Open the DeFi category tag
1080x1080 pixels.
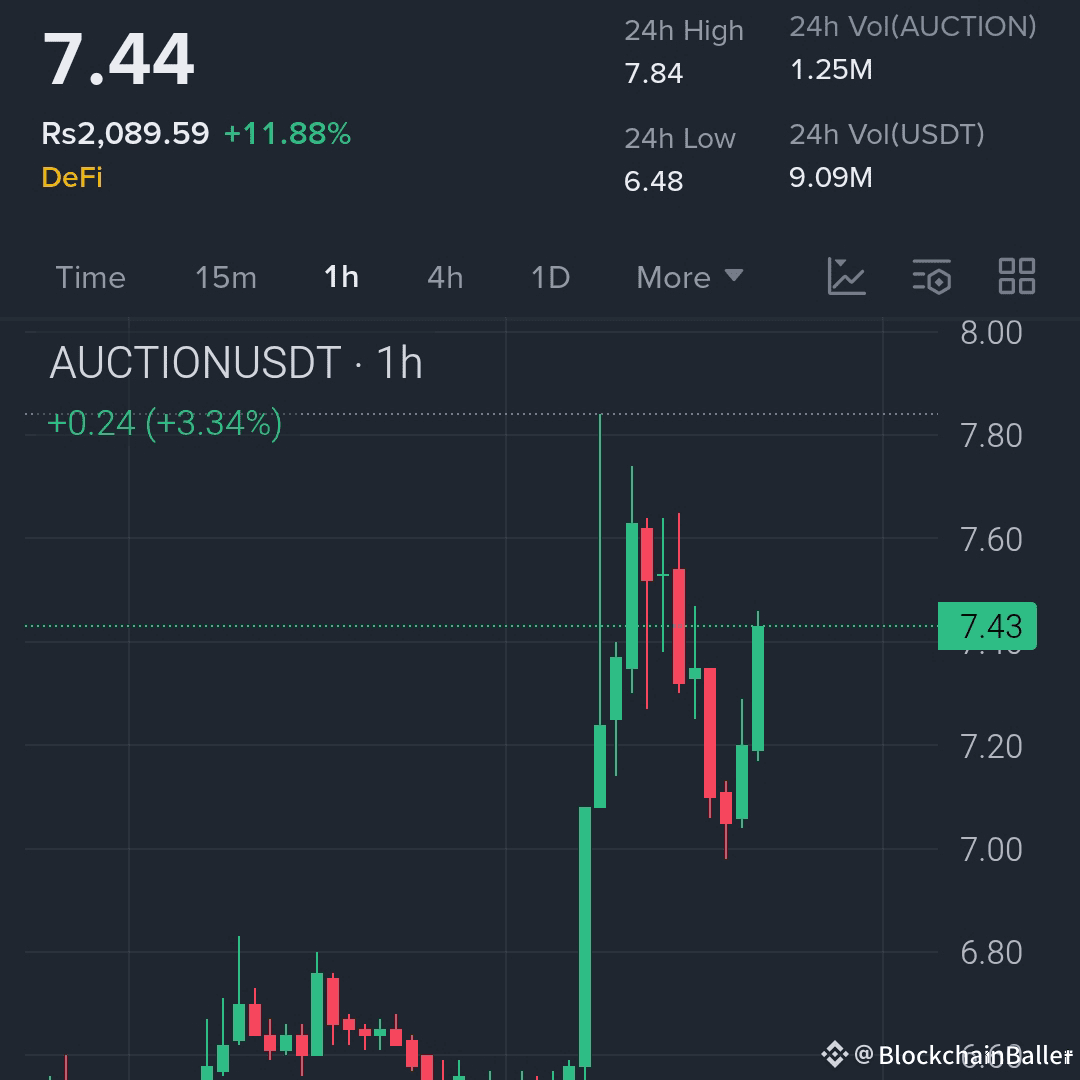tap(72, 178)
